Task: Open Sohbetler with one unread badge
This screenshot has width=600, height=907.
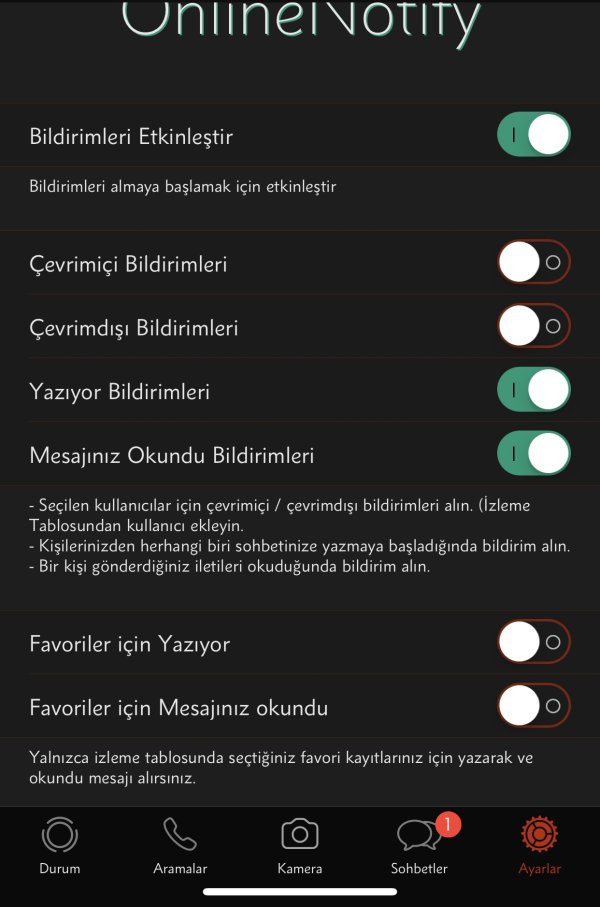Action: click(419, 846)
